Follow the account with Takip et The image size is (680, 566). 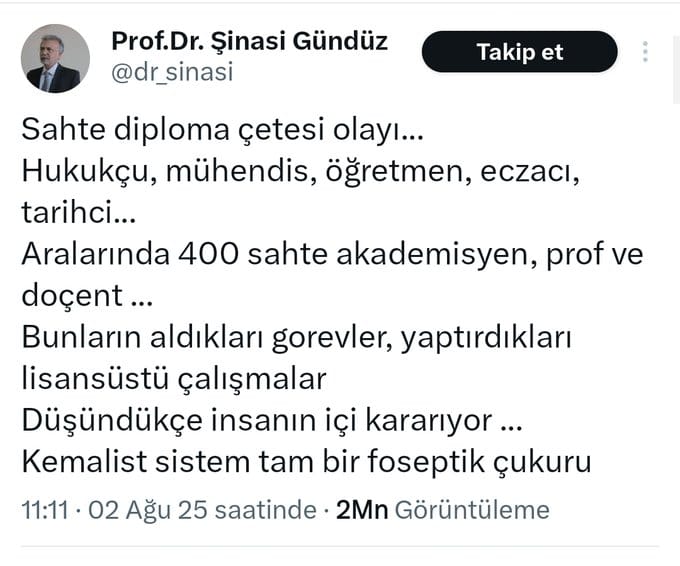519,52
